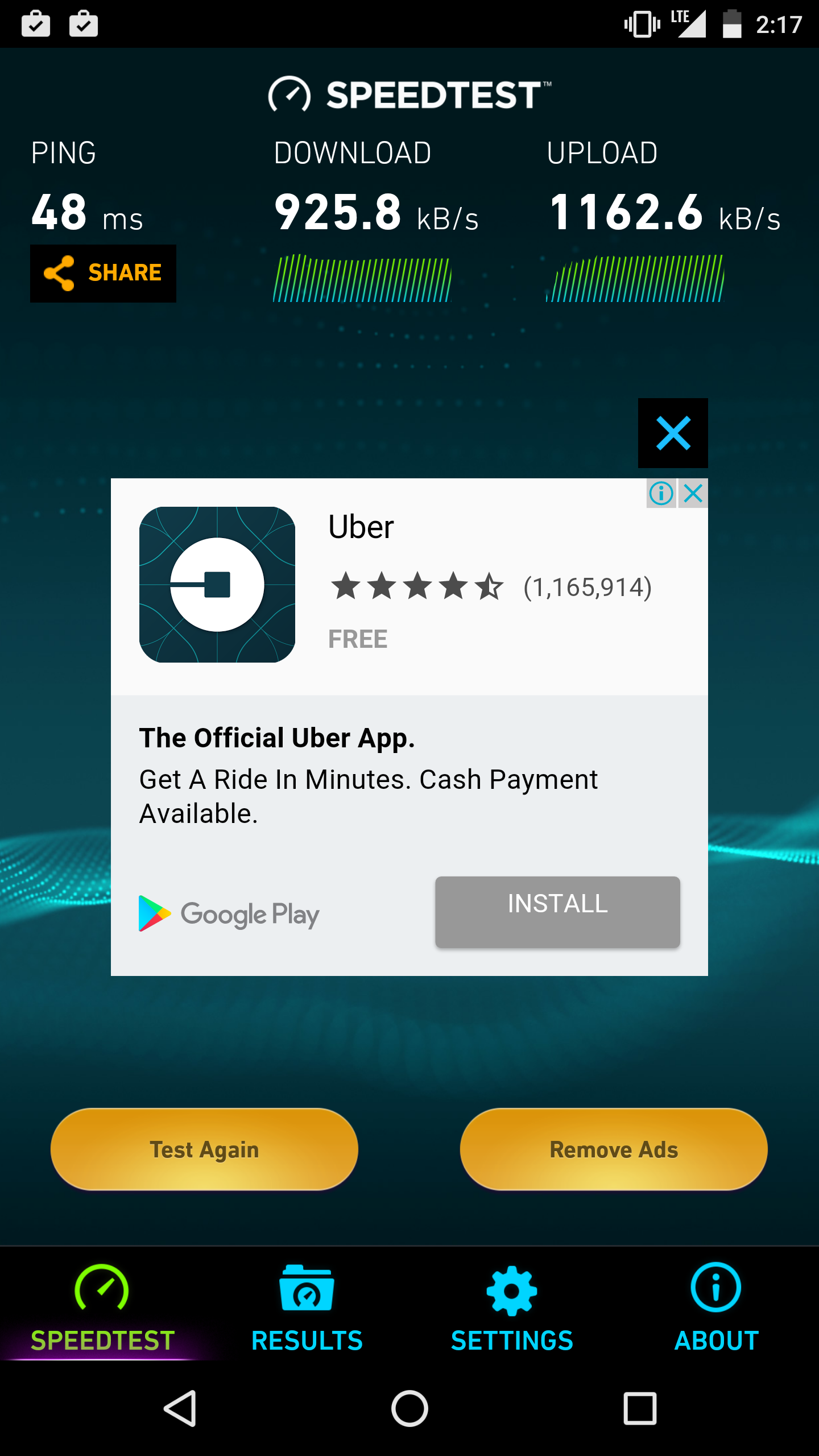The width and height of the screenshot is (819, 1456).
Task: Open the Settings tab
Action: pos(512,1308)
